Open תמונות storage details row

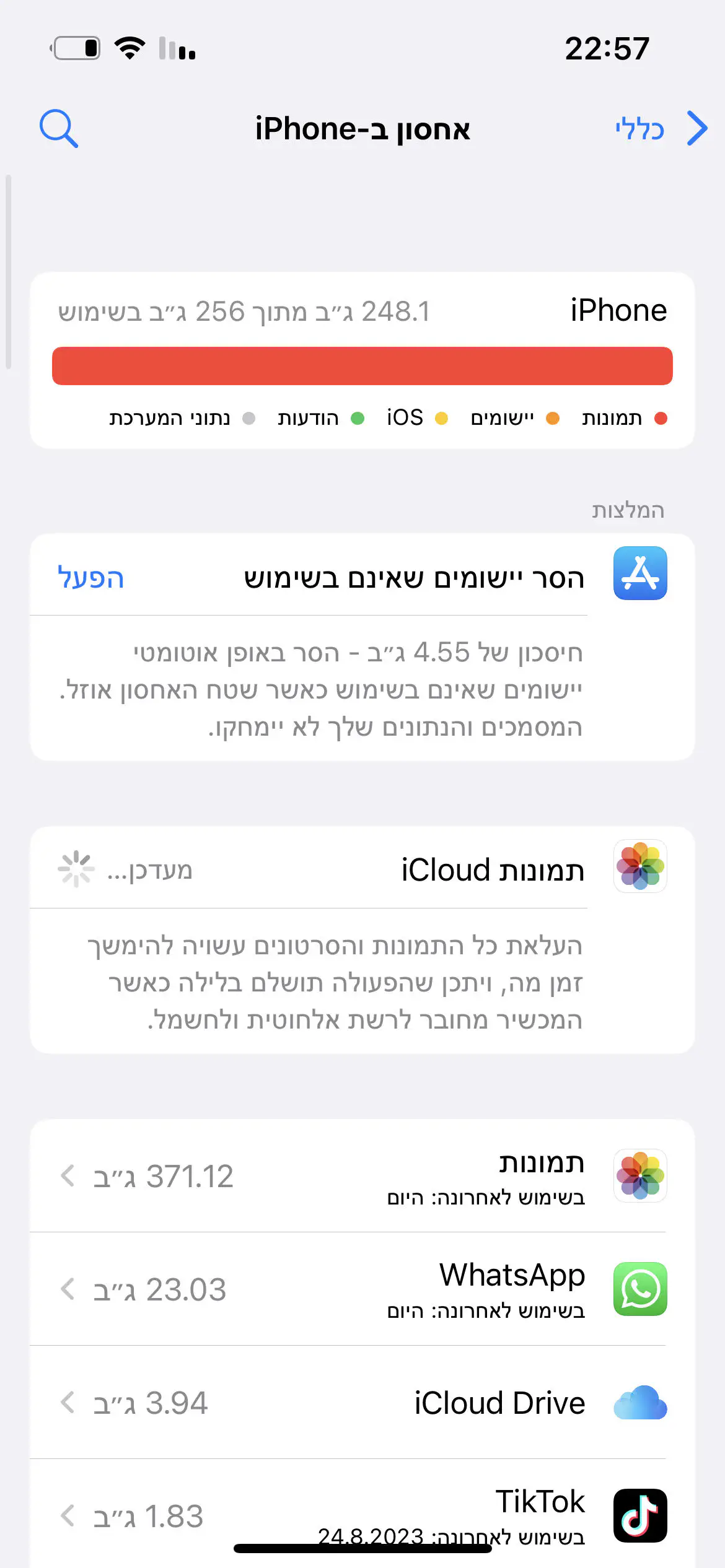coord(362,1176)
